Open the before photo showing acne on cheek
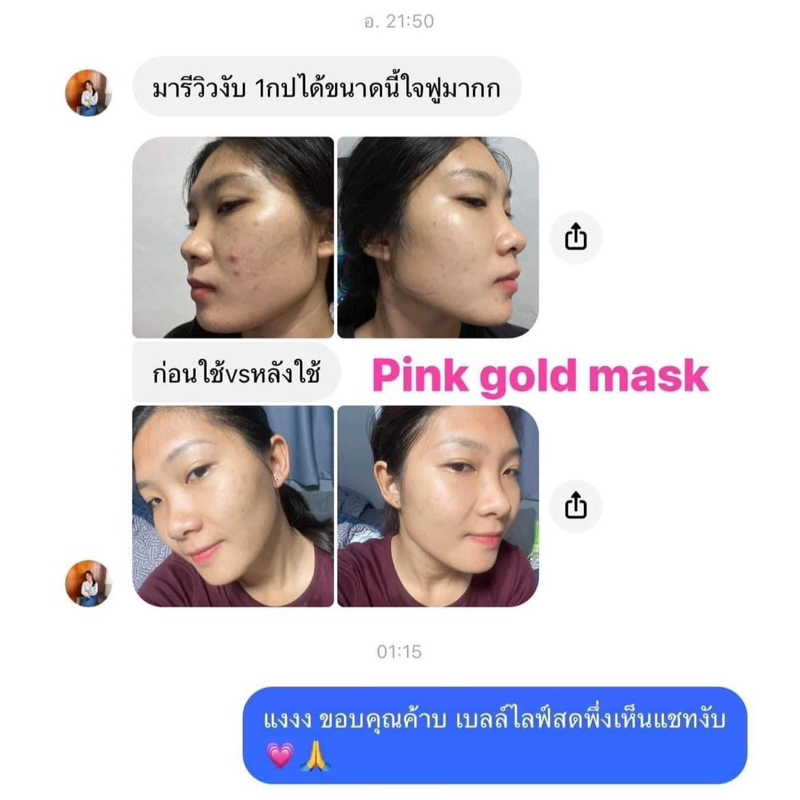 (x=233, y=237)
